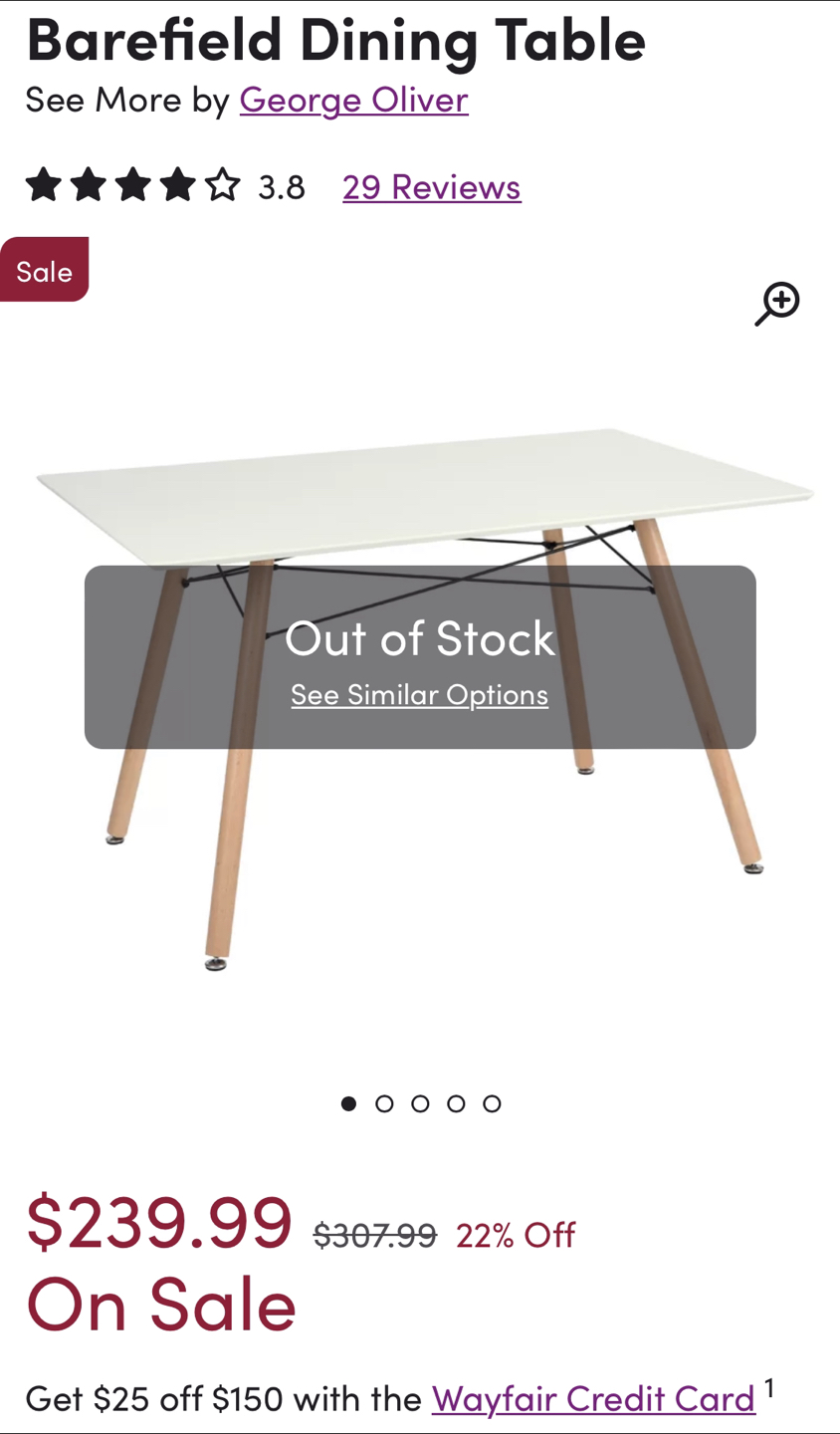840x1434 pixels.
Task: Tap See Similar Options link
Action: pos(419,694)
